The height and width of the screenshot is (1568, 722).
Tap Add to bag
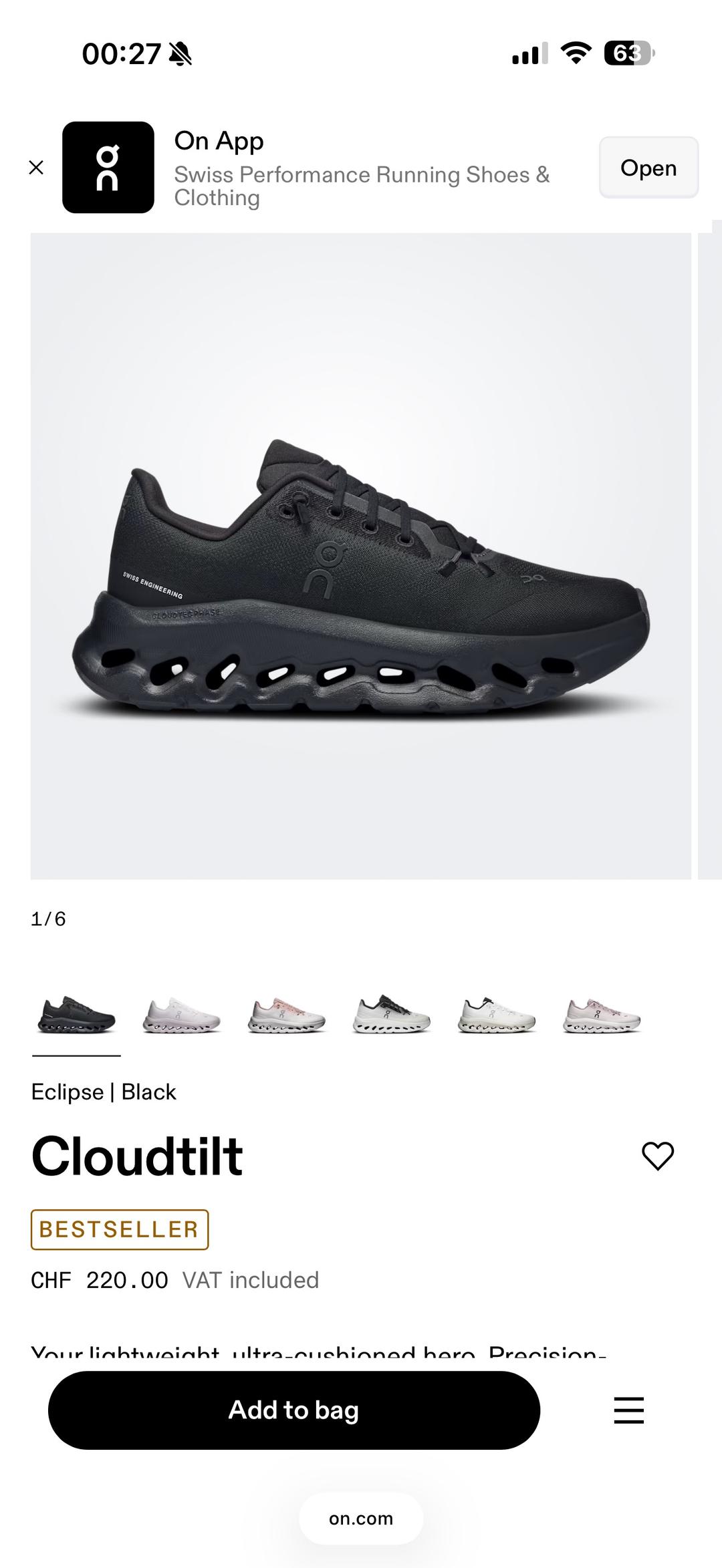click(294, 1410)
